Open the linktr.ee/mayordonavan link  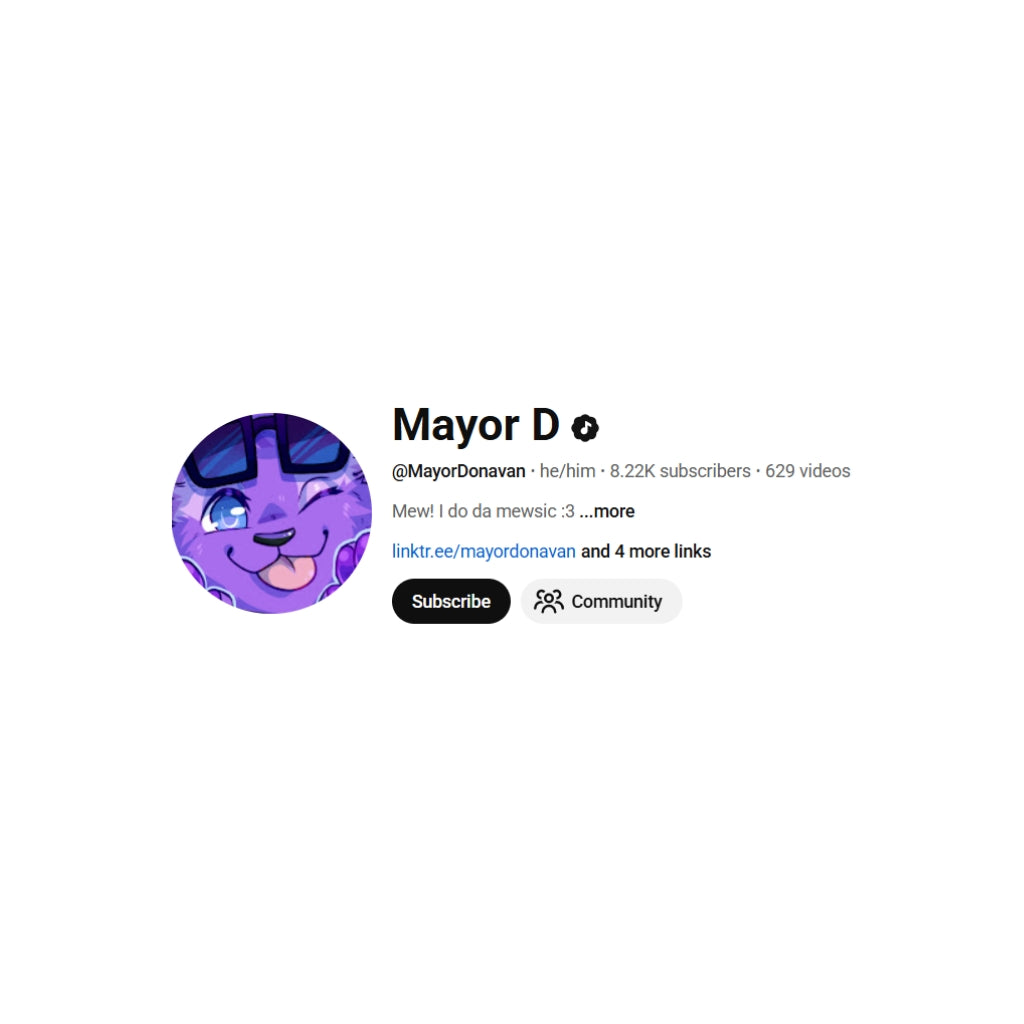click(x=484, y=551)
